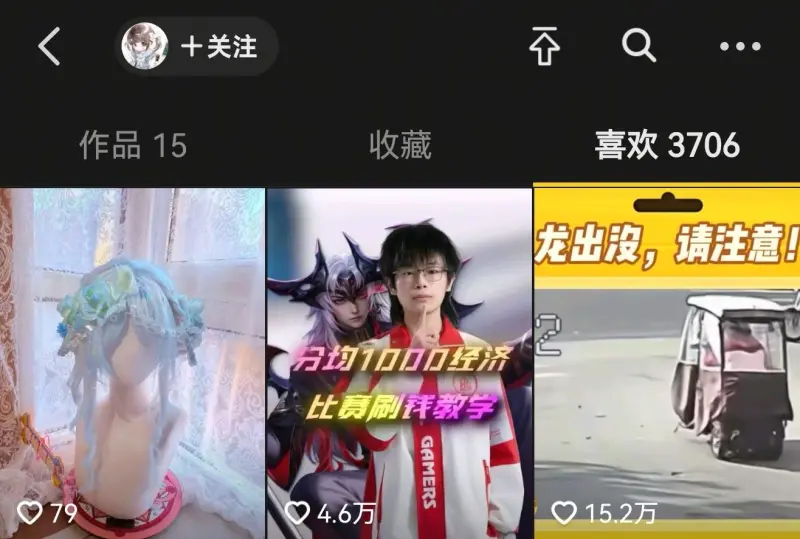Switch to the 收藏 tab
Viewport: 800px width, 539px height.
click(400, 146)
